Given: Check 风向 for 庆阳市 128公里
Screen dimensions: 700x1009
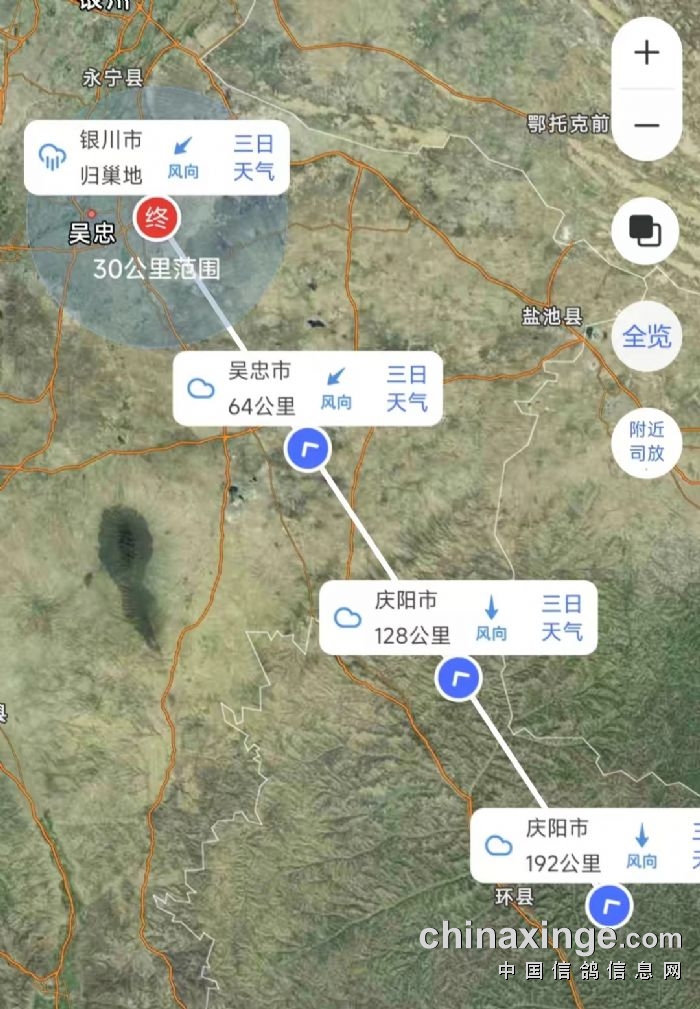Looking at the screenshot, I should [491, 618].
